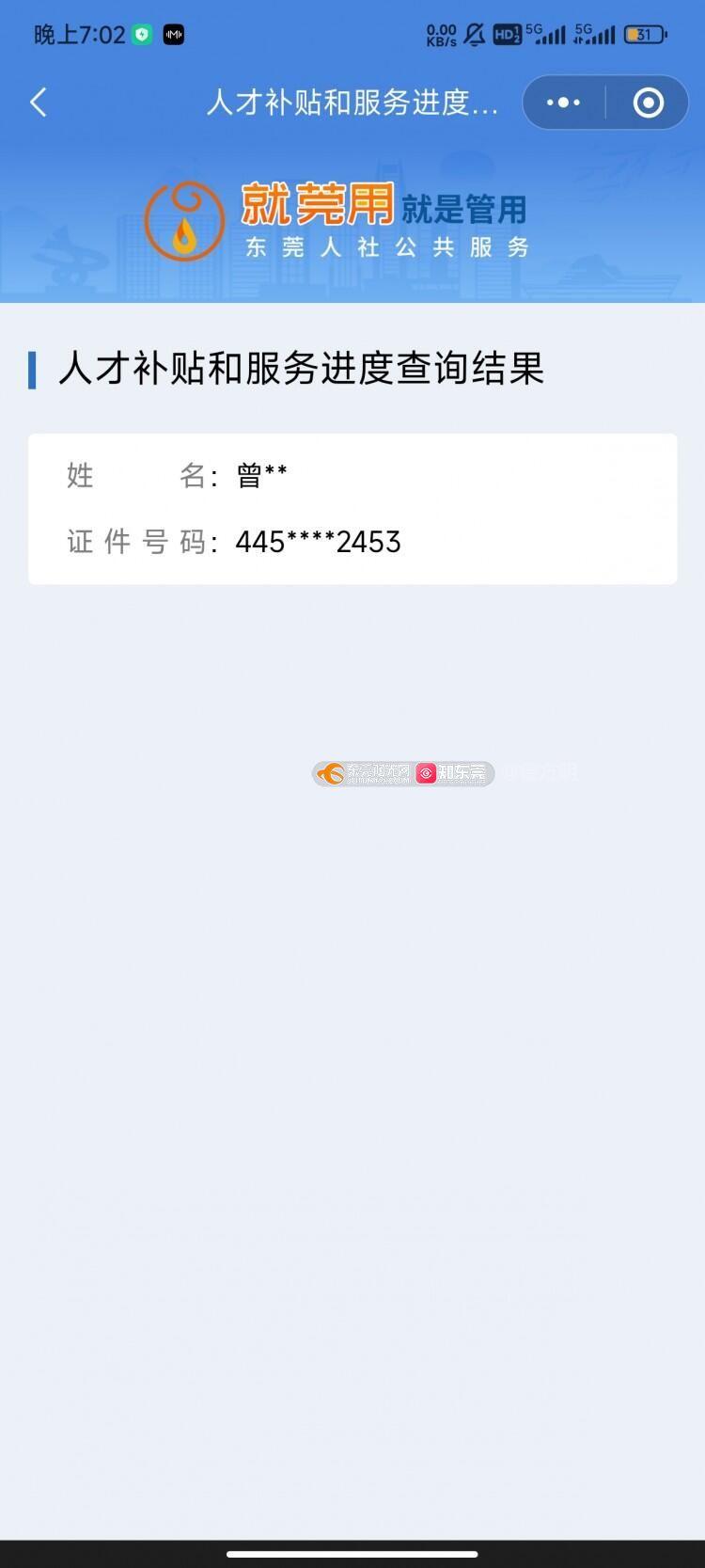
Task: Go back from the 人才补贴和服务进度 page
Action: pyautogui.click(x=39, y=103)
